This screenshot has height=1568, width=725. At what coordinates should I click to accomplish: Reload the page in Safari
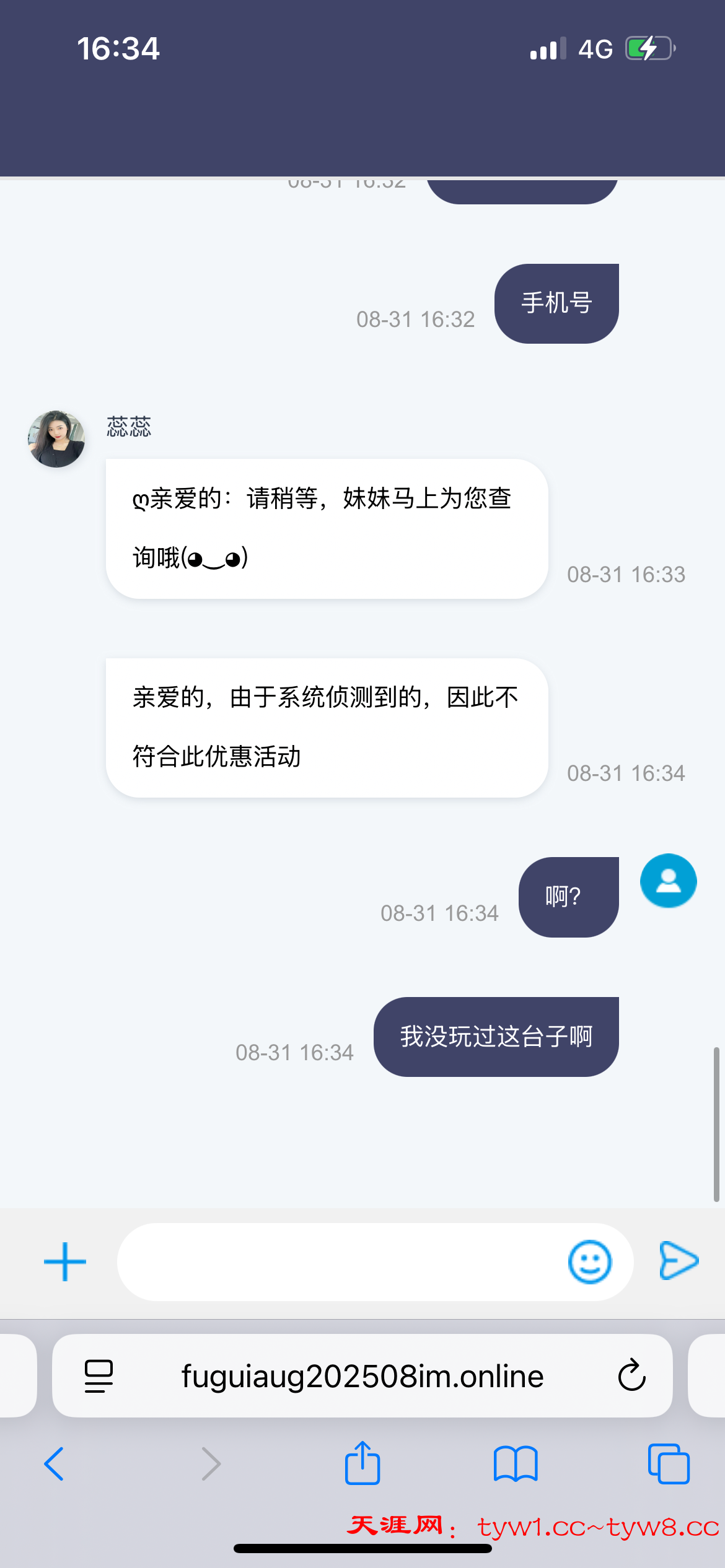[x=631, y=1376]
